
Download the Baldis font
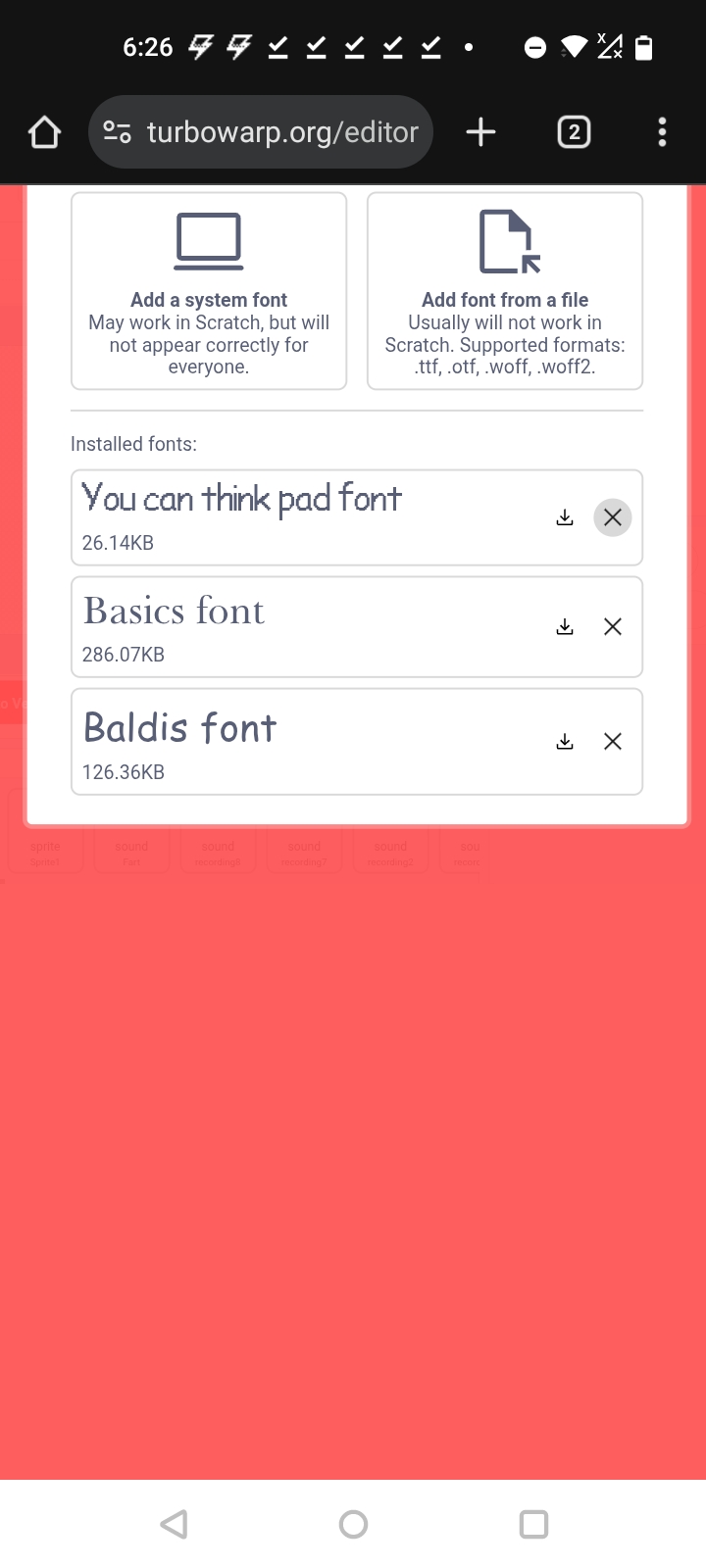tap(565, 742)
